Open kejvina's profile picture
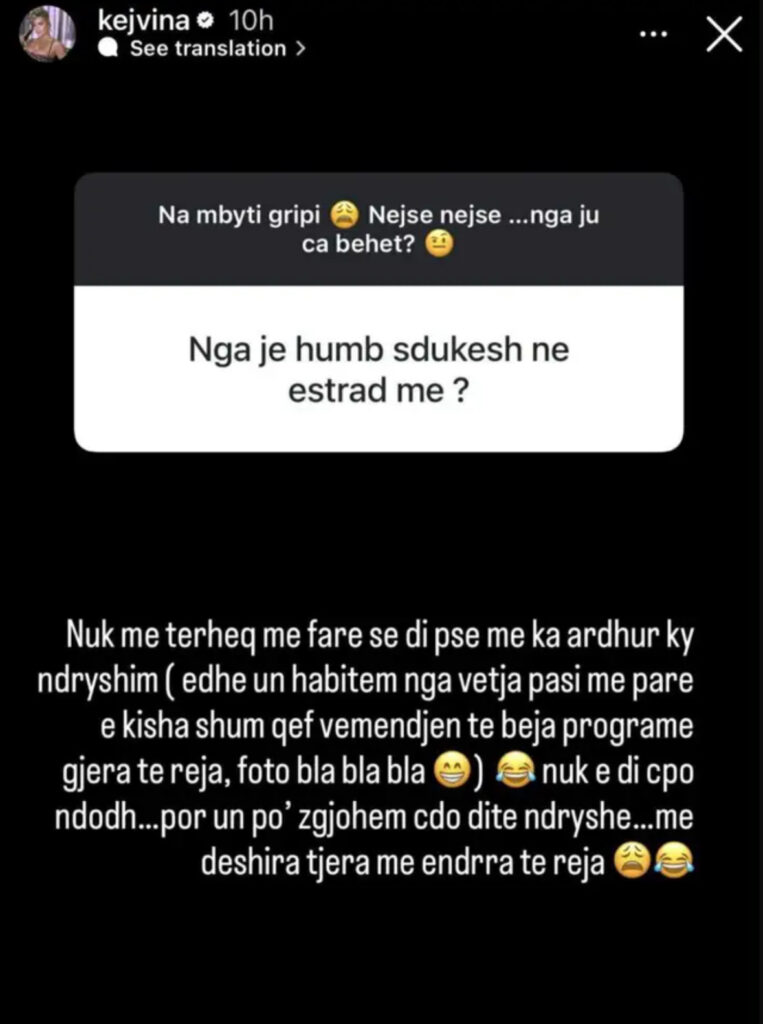 (x=46, y=33)
